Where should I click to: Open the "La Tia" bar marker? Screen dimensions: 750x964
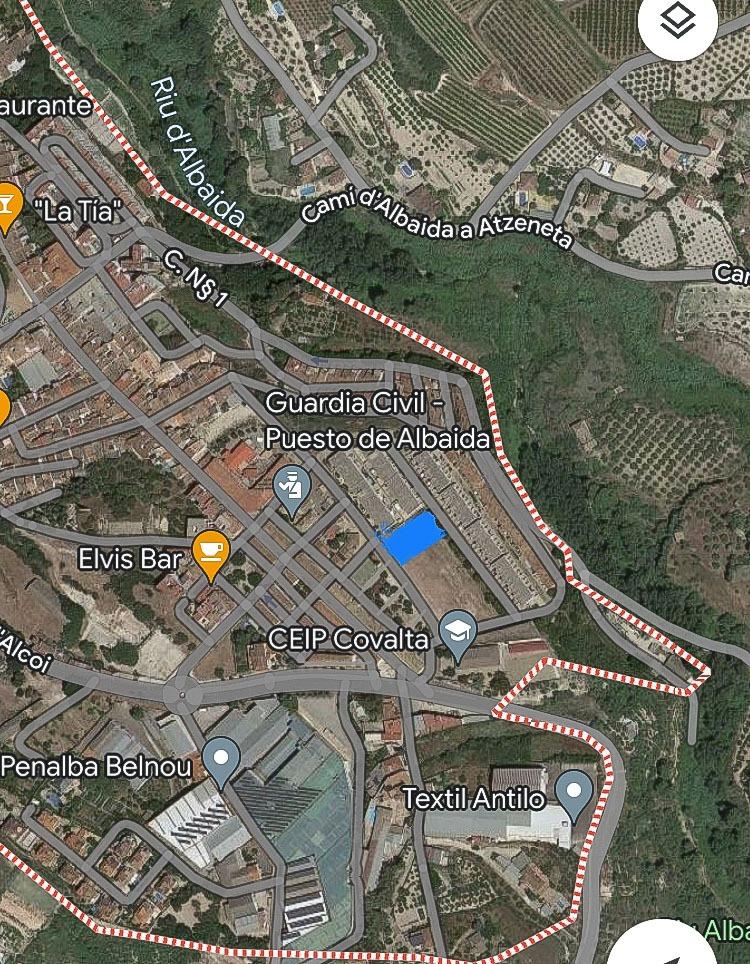[8, 203]
